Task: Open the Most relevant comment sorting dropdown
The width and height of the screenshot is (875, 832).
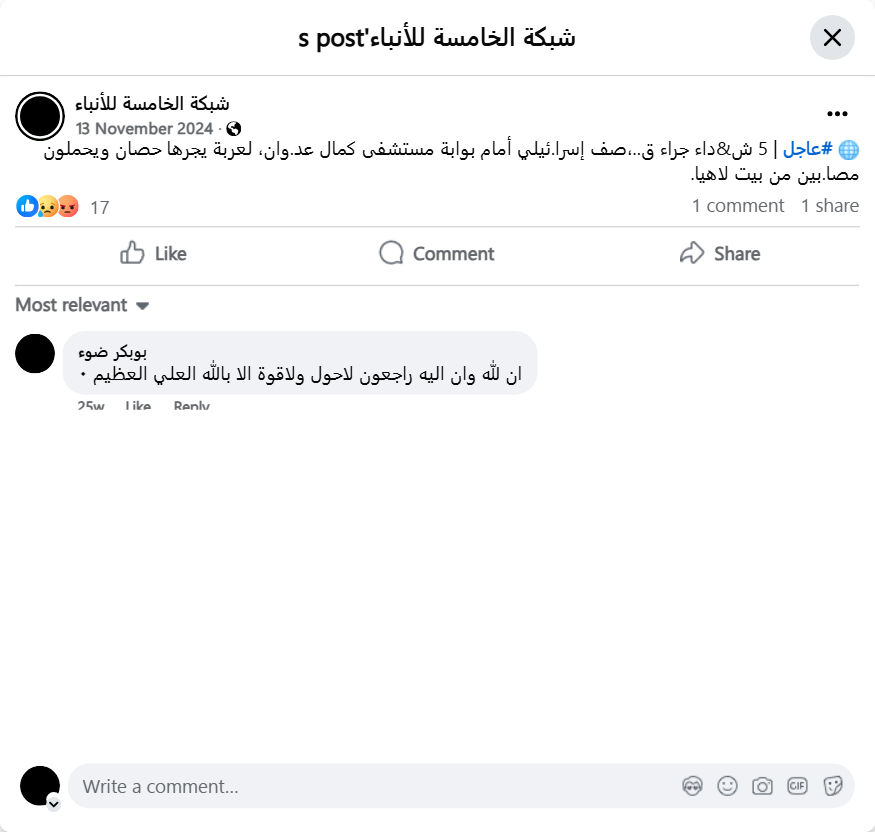Action: (82, 305)
